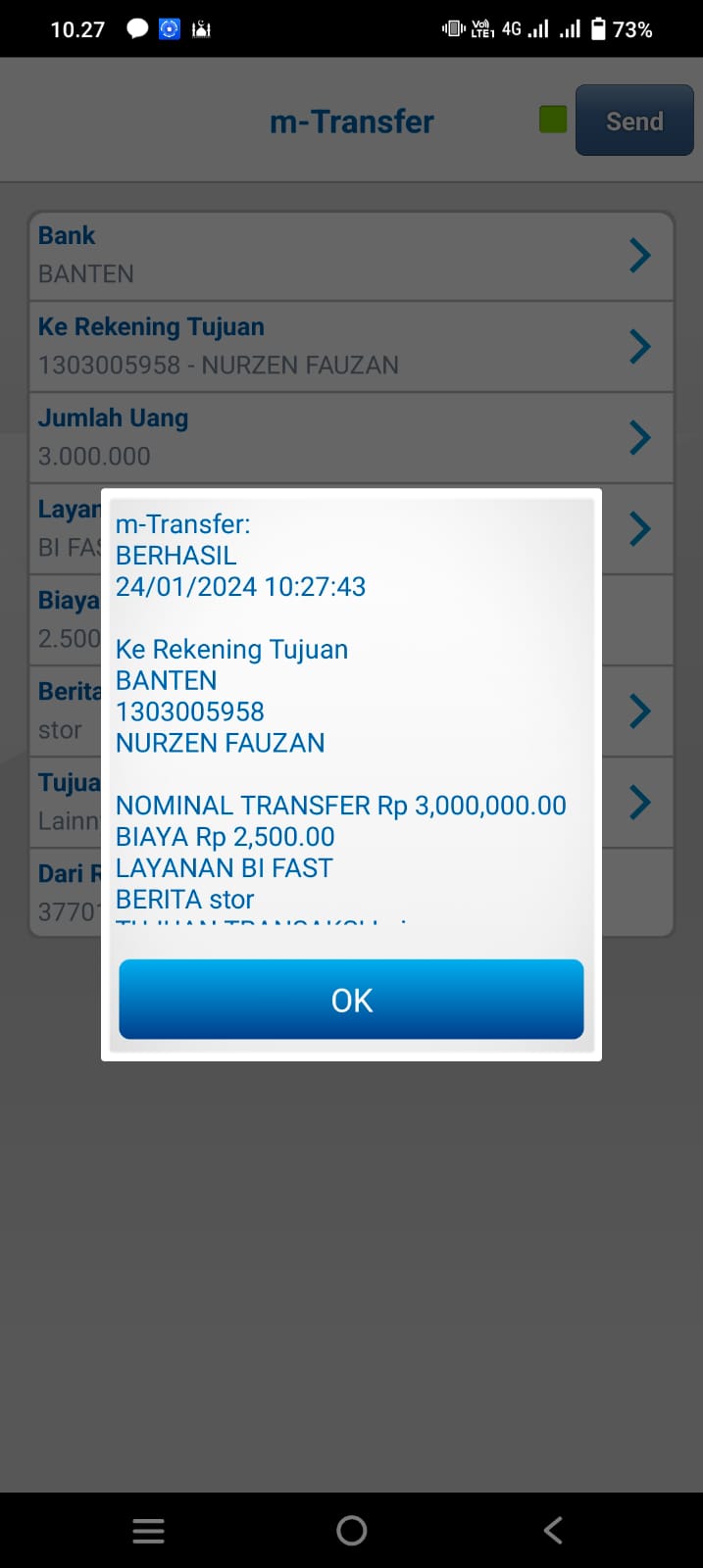This screenshot has height=1568, width=703.
Task: Open the Bank BANTEN row
Action: (x=351, y=256)
